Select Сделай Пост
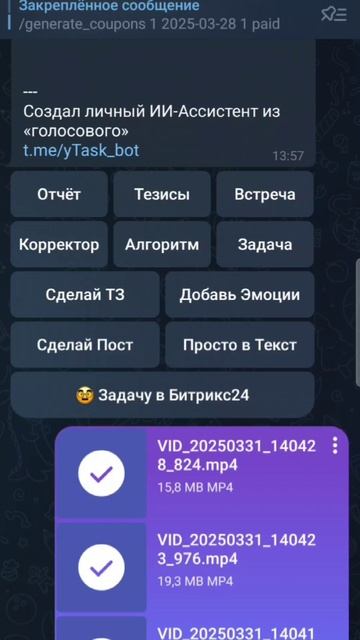 pos(85,345)
